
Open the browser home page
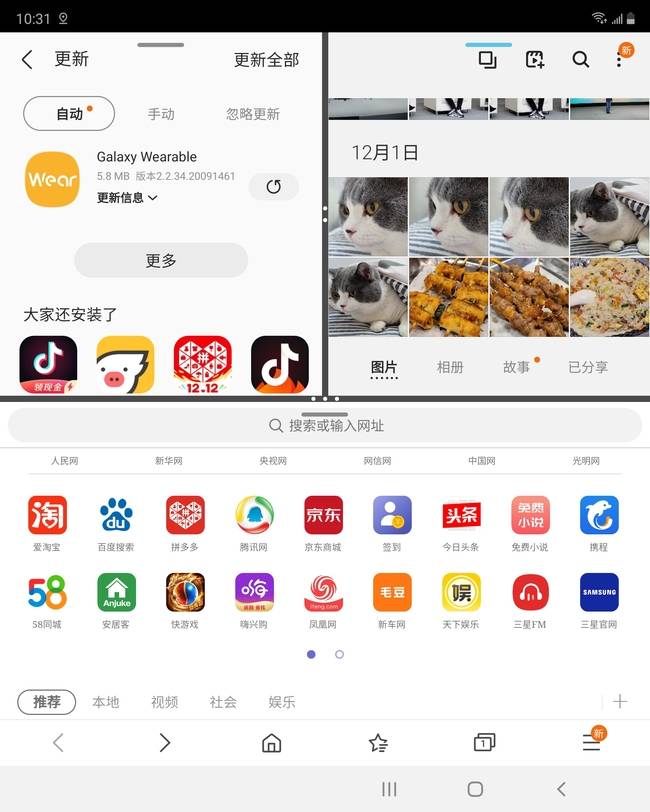[271, 742]
